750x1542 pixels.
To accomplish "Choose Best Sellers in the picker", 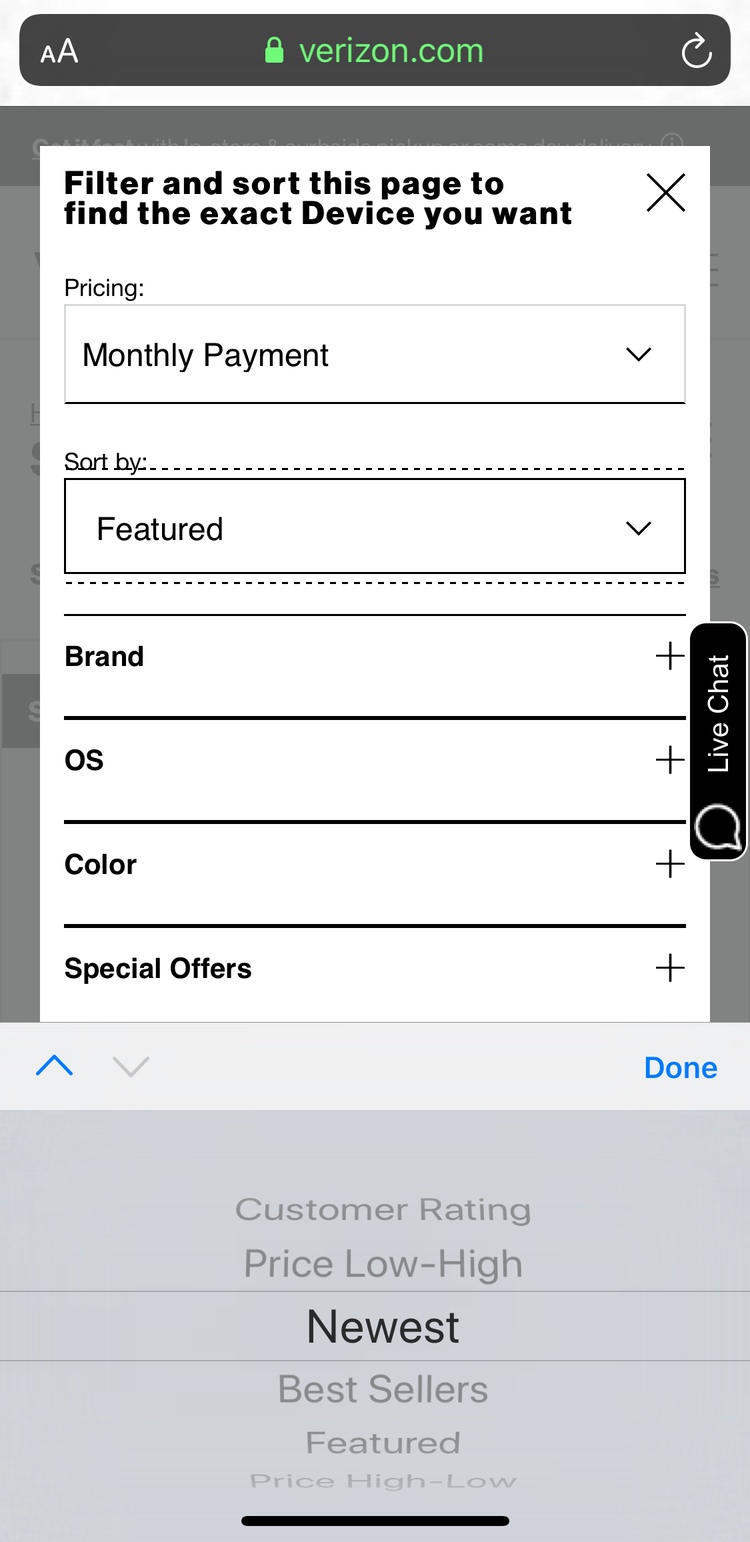I will click(383, 1389).
